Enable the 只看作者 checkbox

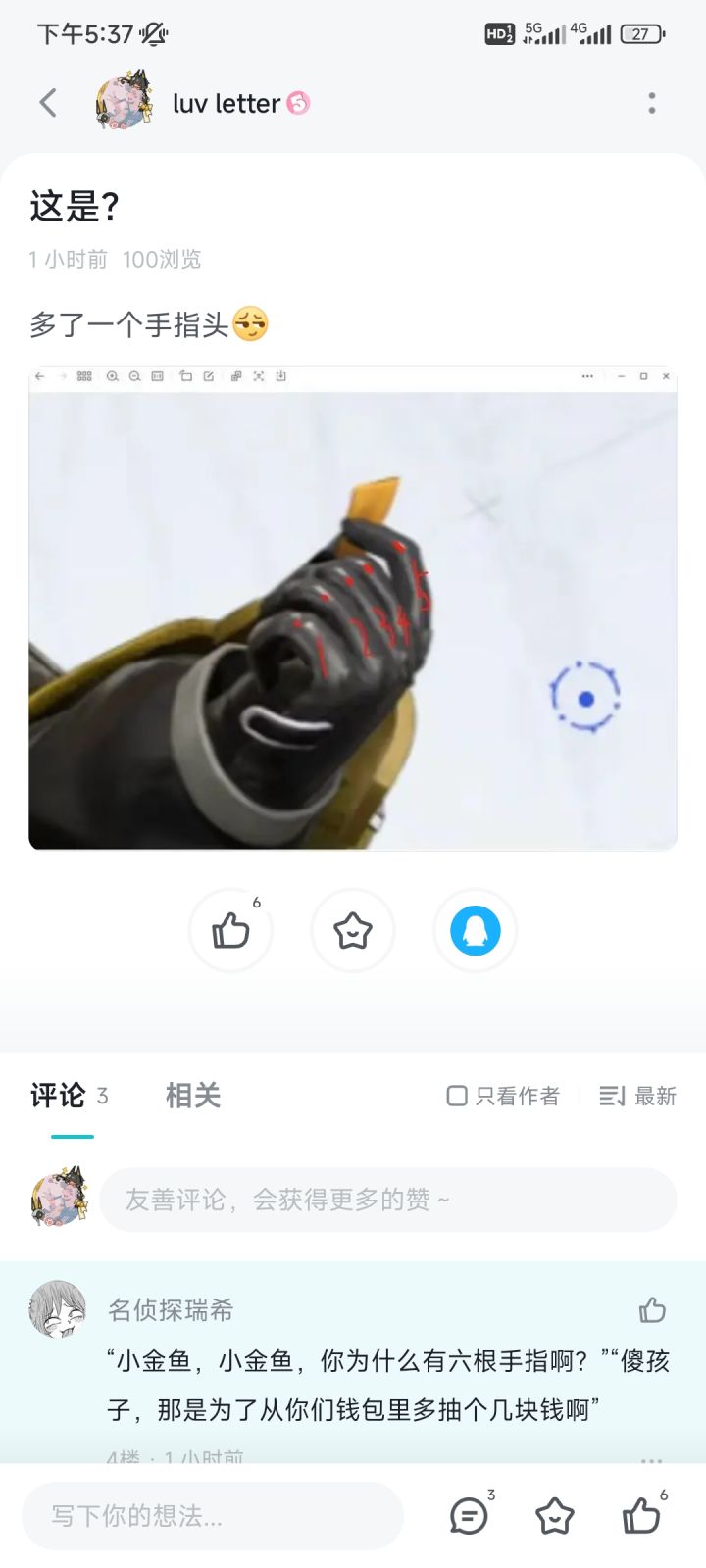click(x=457, y=1097)
